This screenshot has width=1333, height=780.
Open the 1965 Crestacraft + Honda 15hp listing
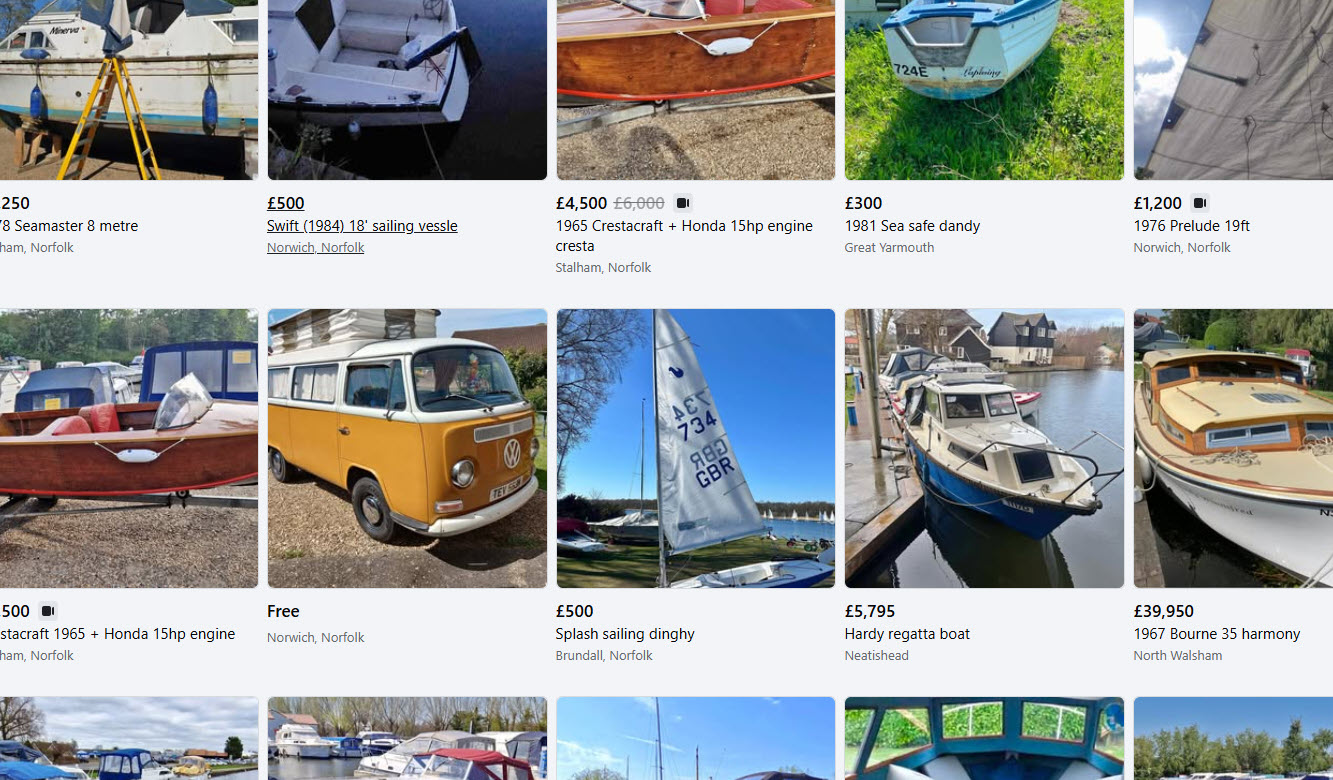click(x=684, y=227)
